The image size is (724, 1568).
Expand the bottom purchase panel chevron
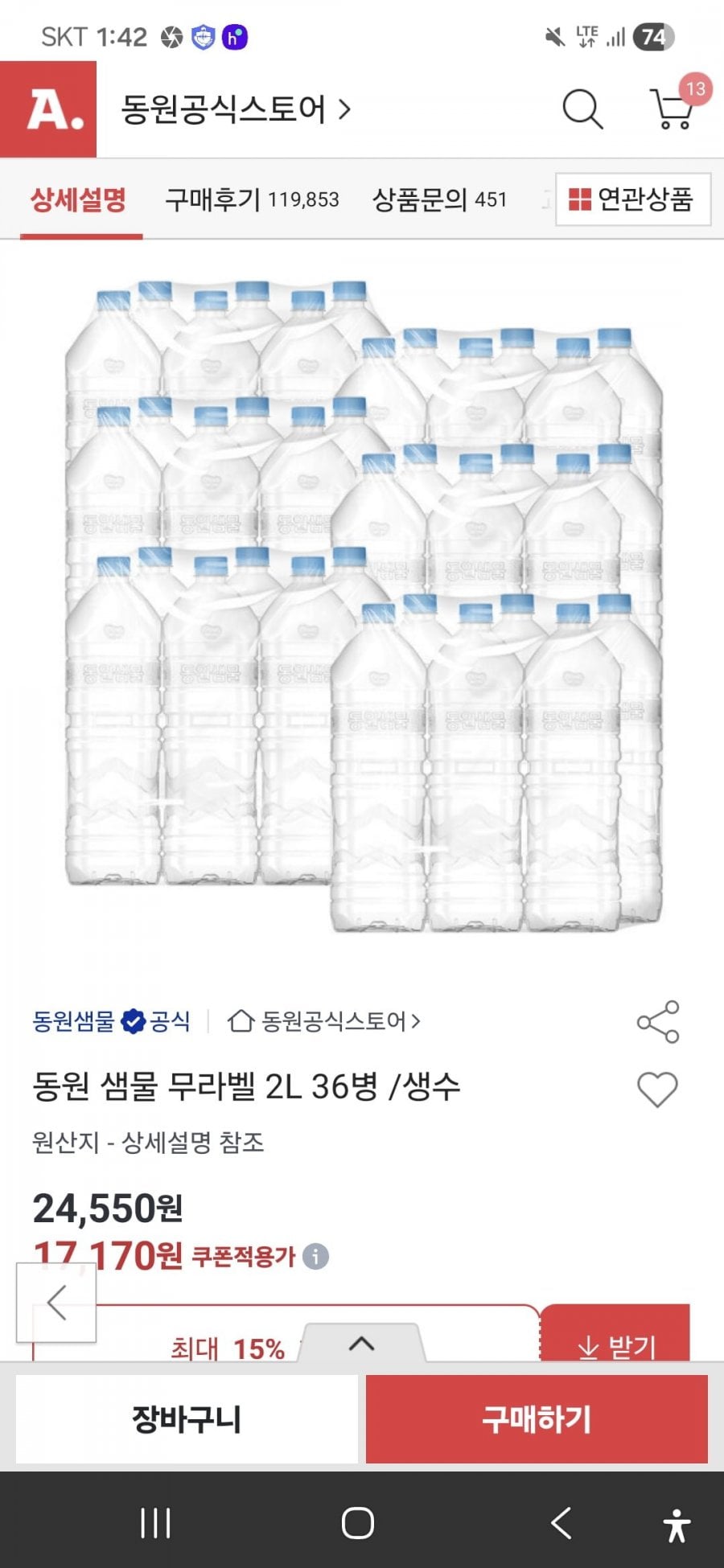point(362,1344)
